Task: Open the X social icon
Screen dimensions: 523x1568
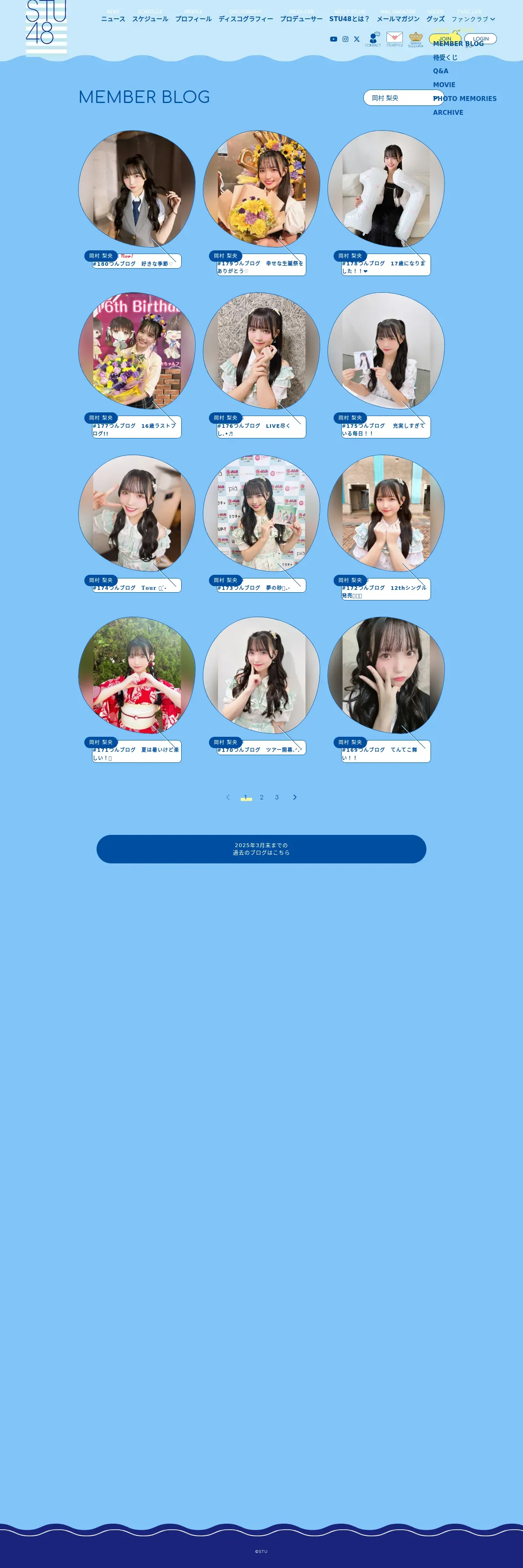Action: tap(357, 39)
